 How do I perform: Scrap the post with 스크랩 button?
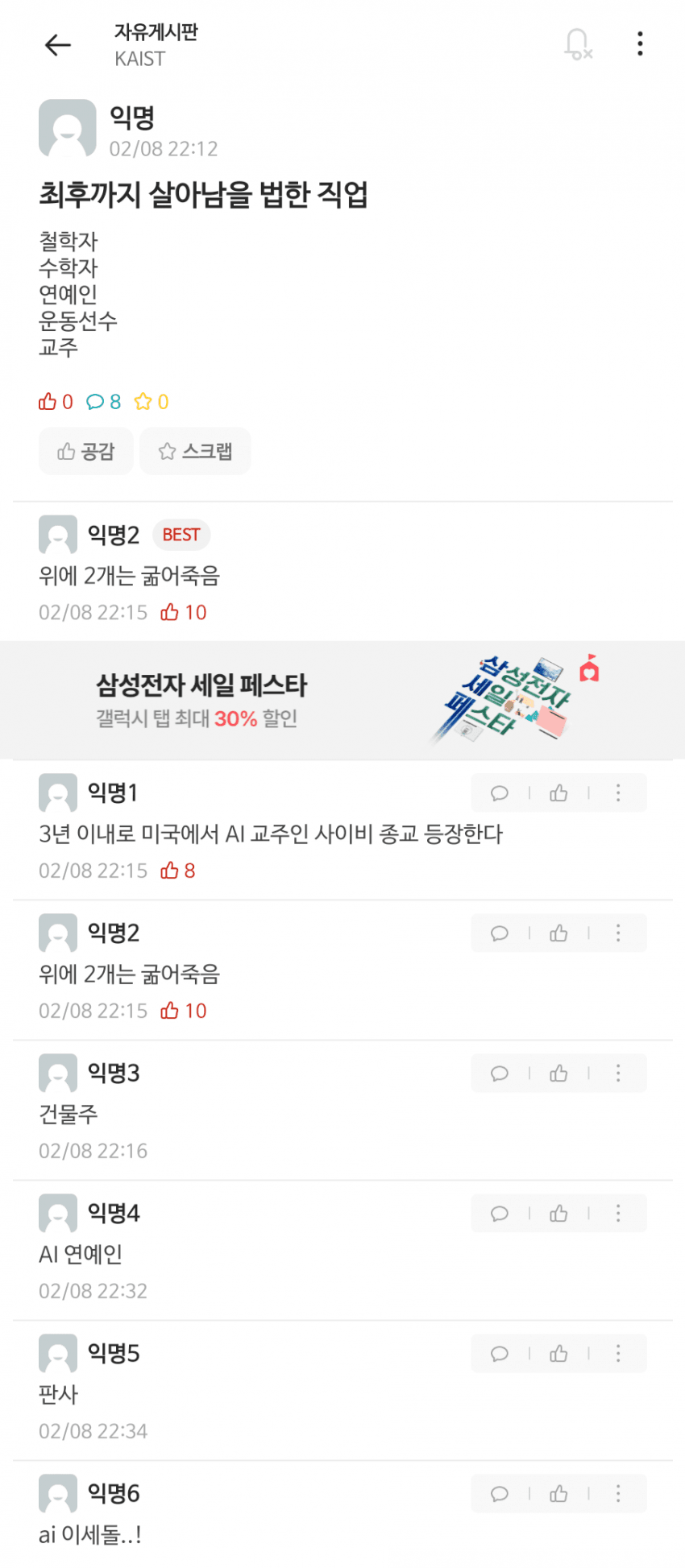(x=195, y=451)
